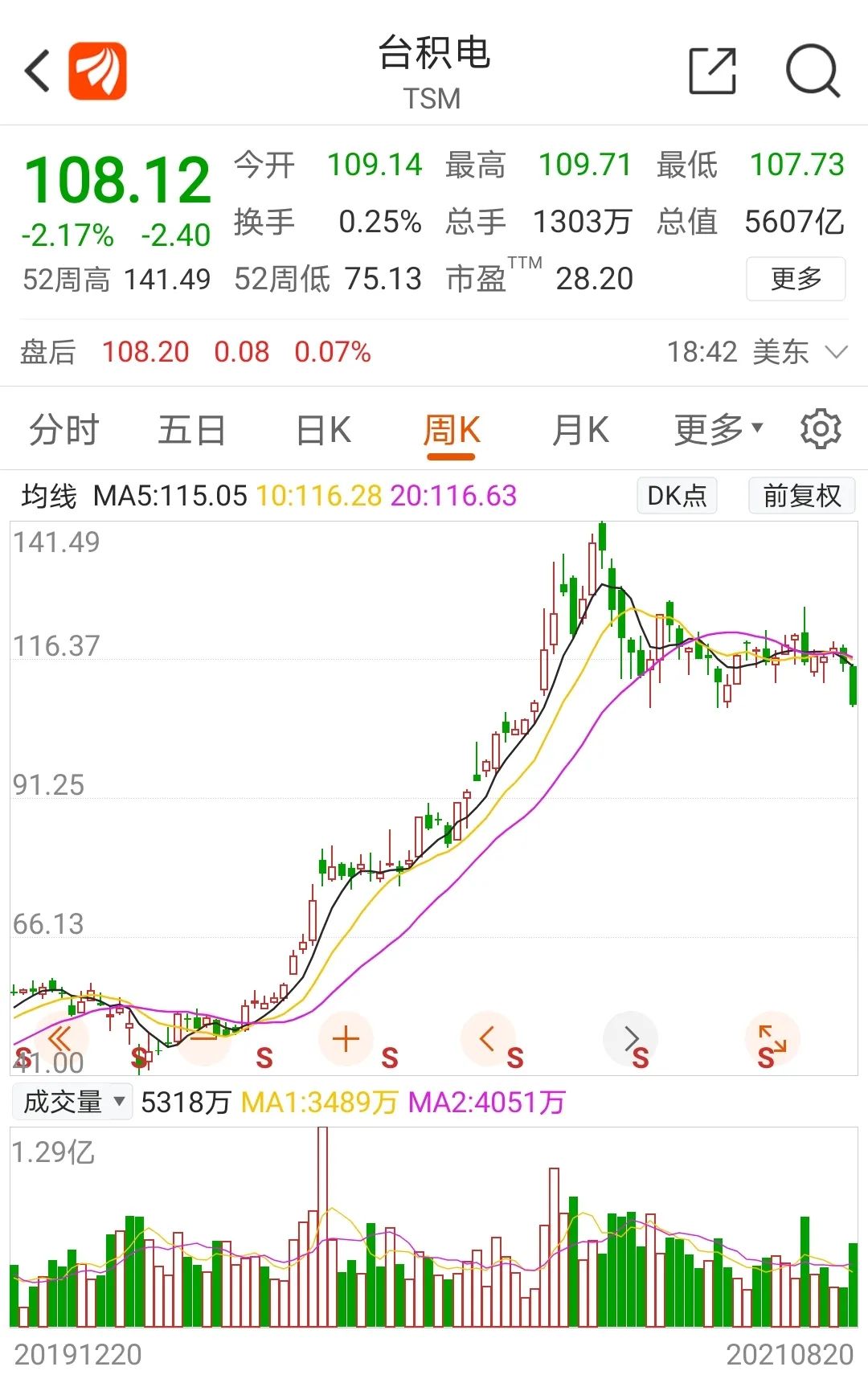Tap the 更多 button for more quote data
This screenshot has height=1379, width=868.
pyautogui.click(x=796, y=279)
